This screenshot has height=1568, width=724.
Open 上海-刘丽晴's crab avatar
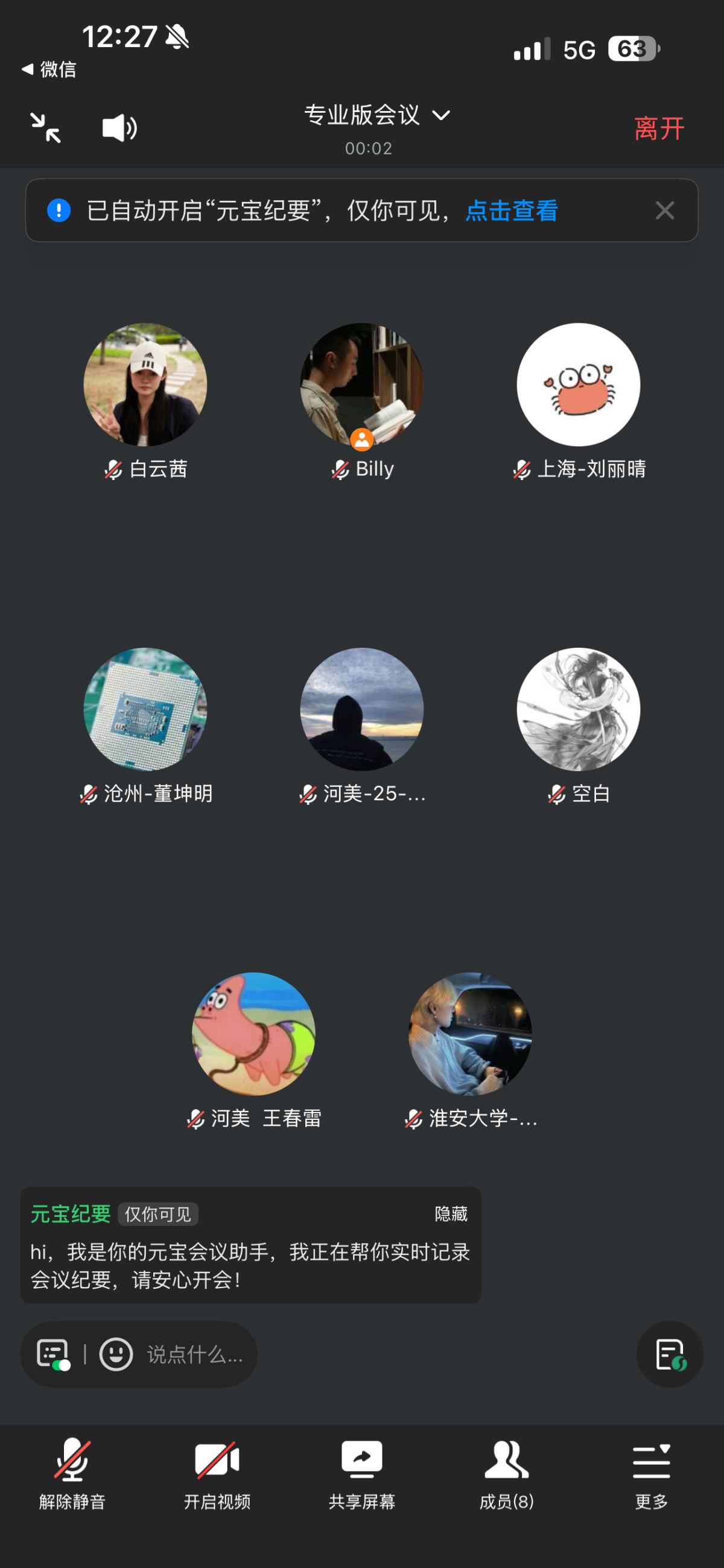point(579,384)
